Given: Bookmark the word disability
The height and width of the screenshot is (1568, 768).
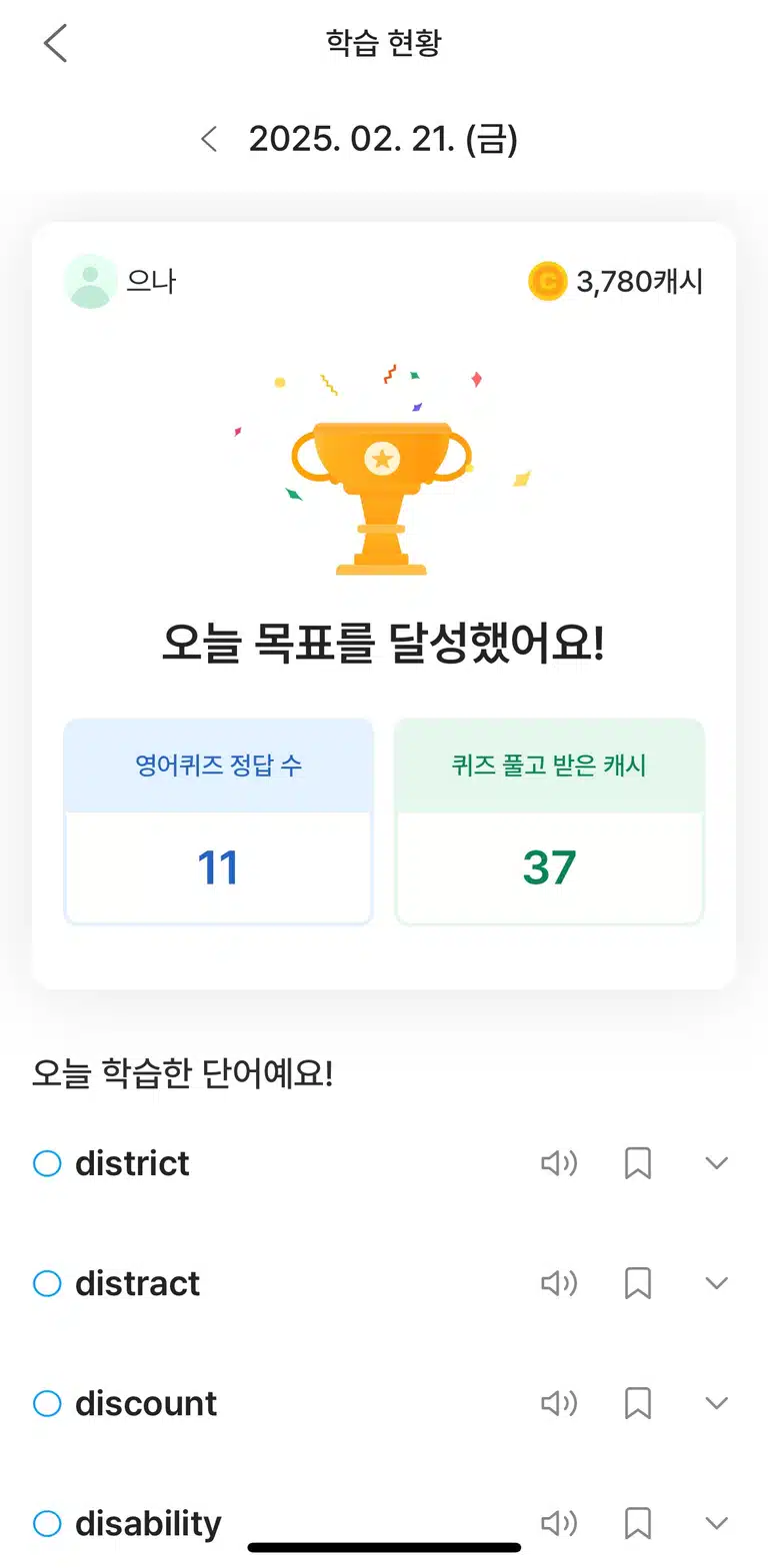Looking at the screenshot, I should pyautogui.click(x=638, y=1523).
